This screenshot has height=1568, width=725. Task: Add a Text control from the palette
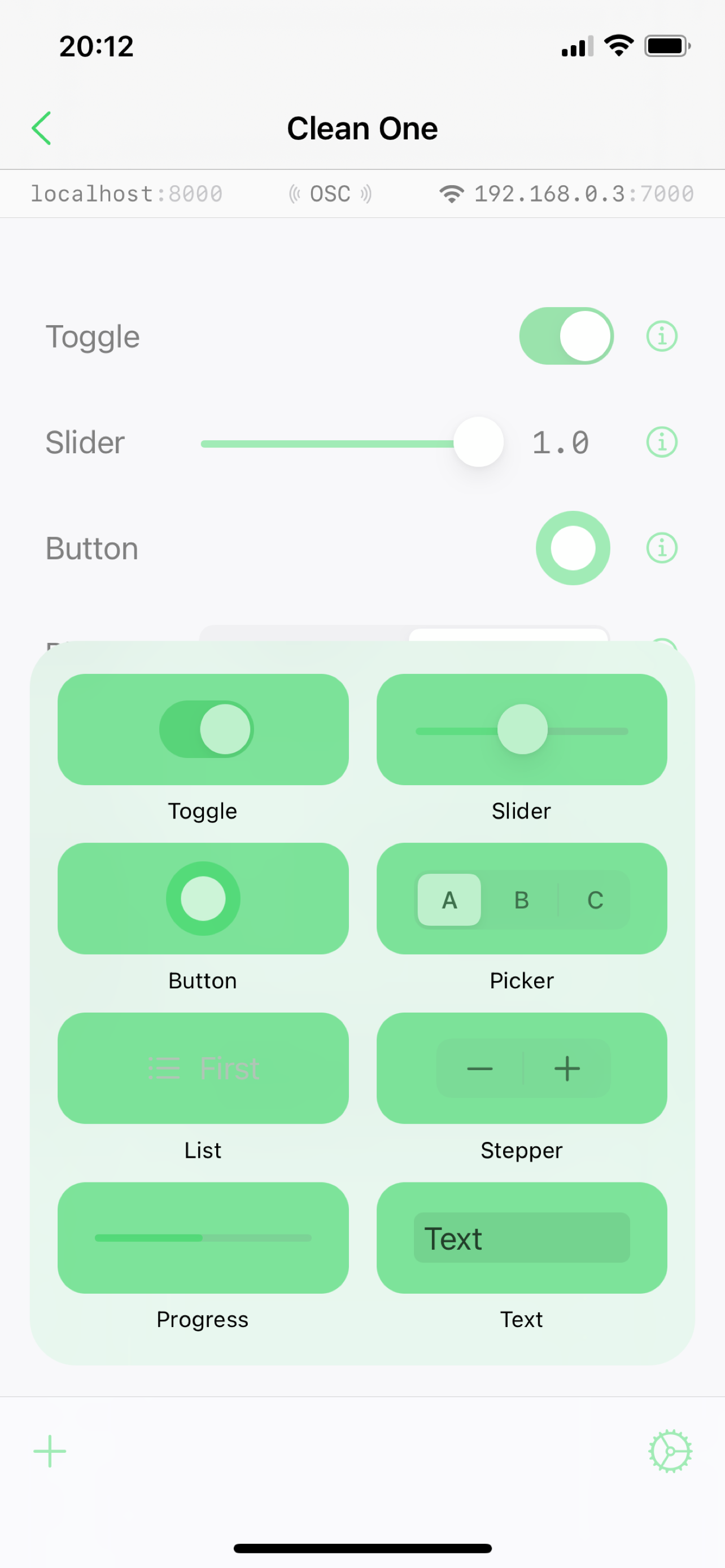[522, 1237]
